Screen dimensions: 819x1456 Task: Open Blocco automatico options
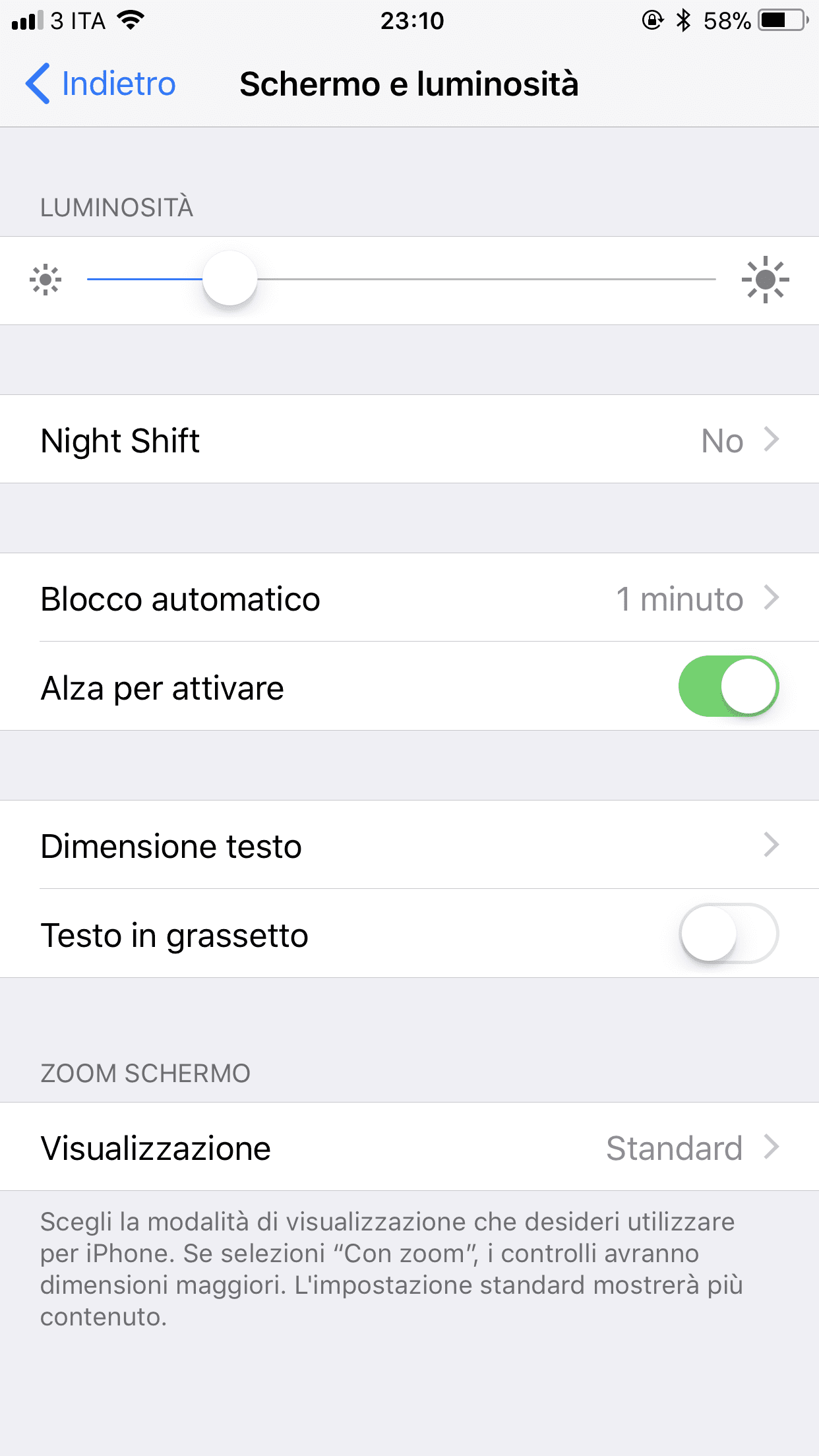[x=409, y=598]
